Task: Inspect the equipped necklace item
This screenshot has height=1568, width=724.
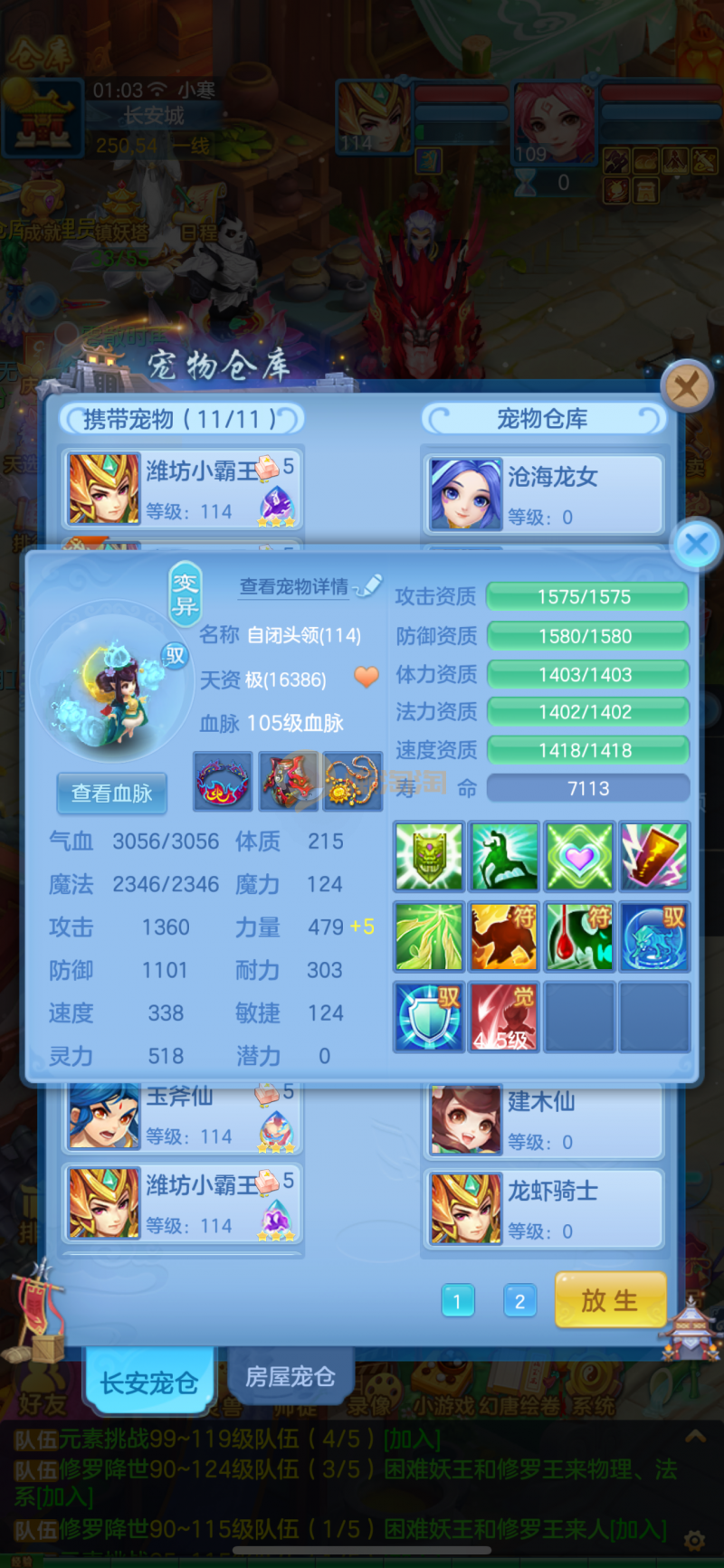Action: pyautogui.click(x=353, y=782)
